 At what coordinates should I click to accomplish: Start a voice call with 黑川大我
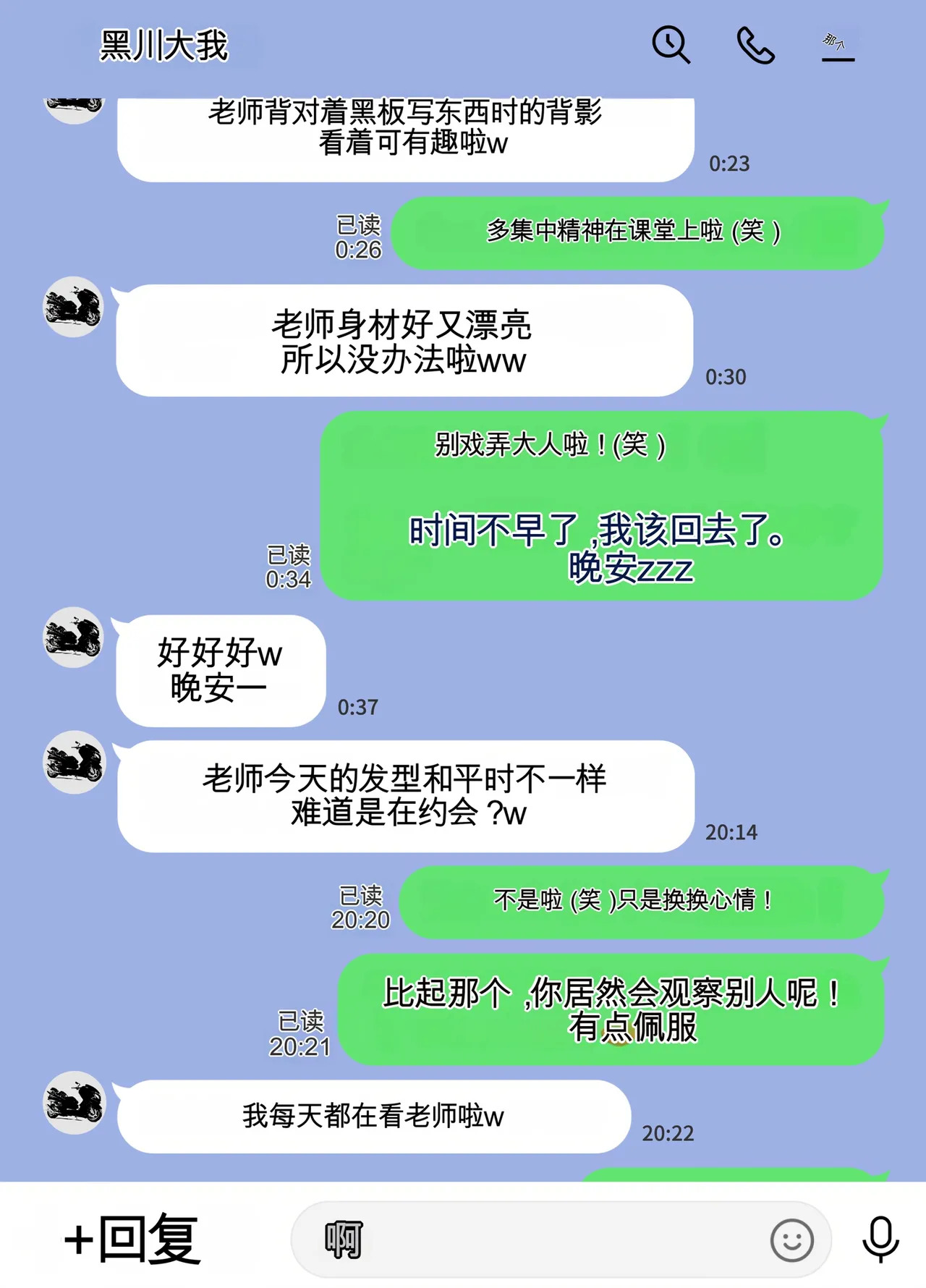755,46
